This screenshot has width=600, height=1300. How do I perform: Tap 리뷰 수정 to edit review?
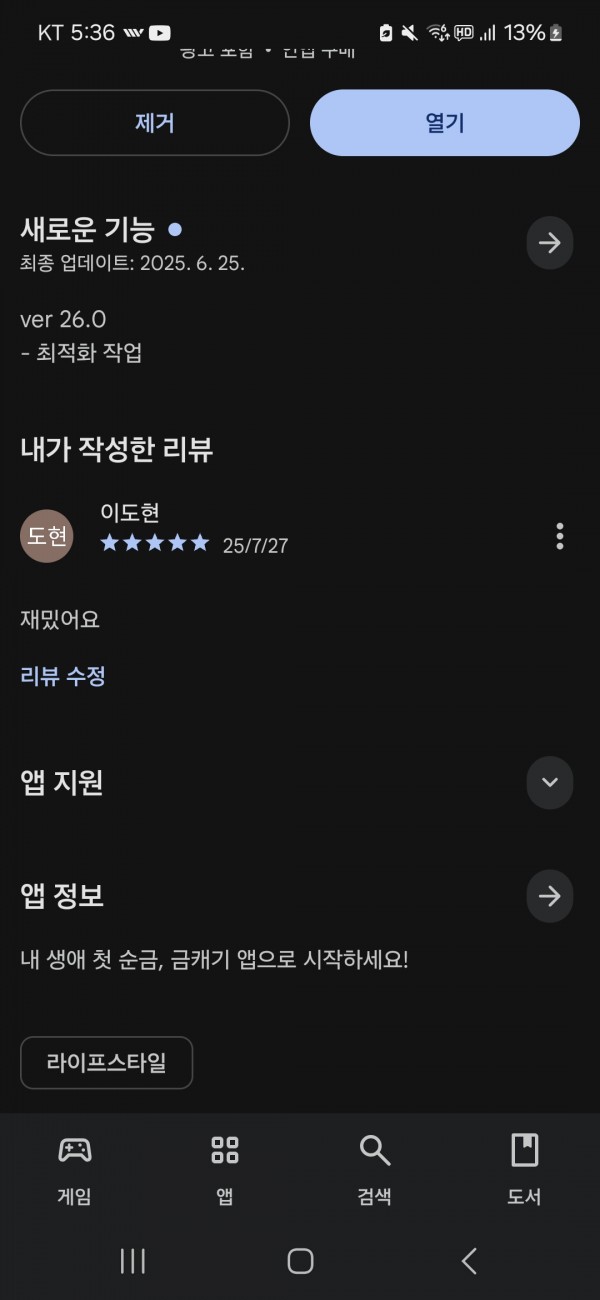63,676
